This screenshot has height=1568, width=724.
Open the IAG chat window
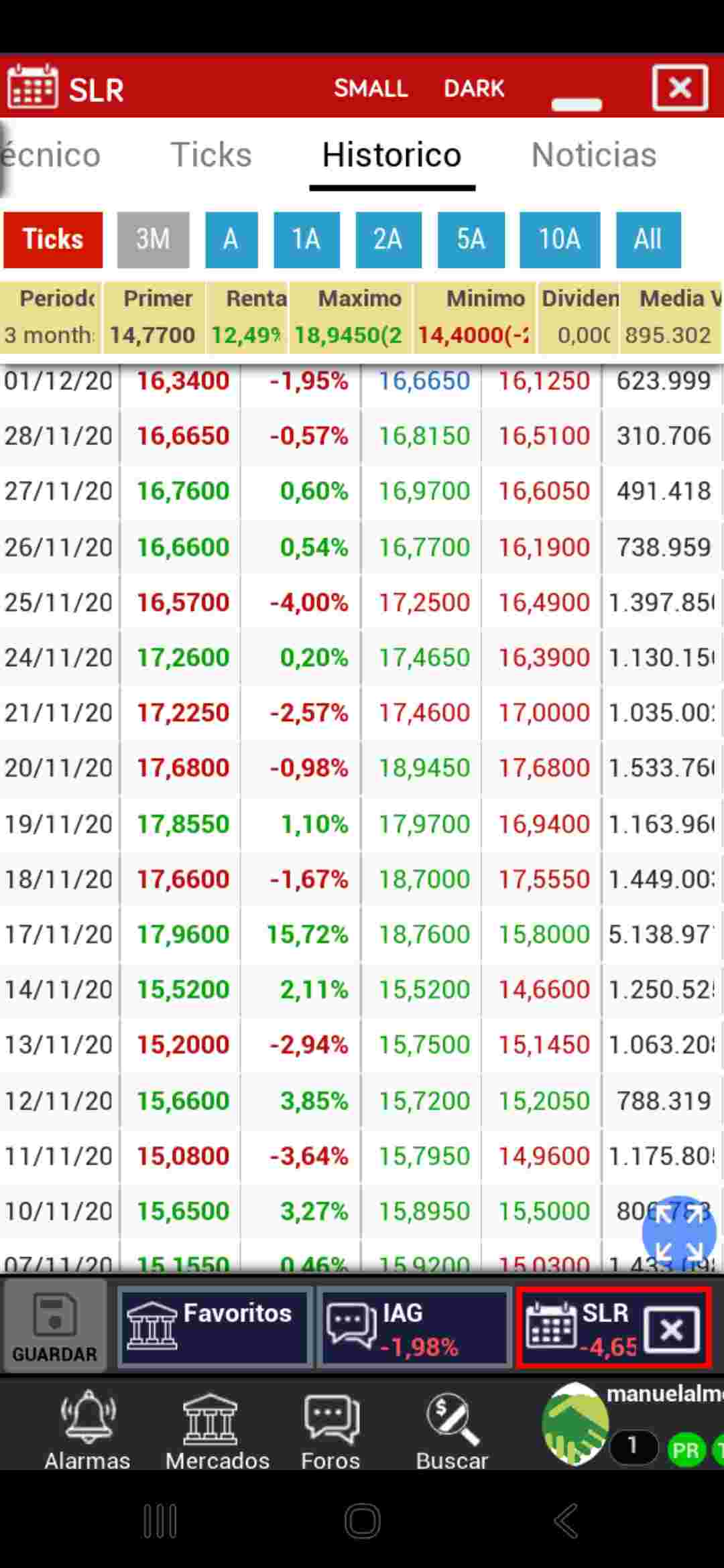pyautogui.click(x=414, y=1327)
